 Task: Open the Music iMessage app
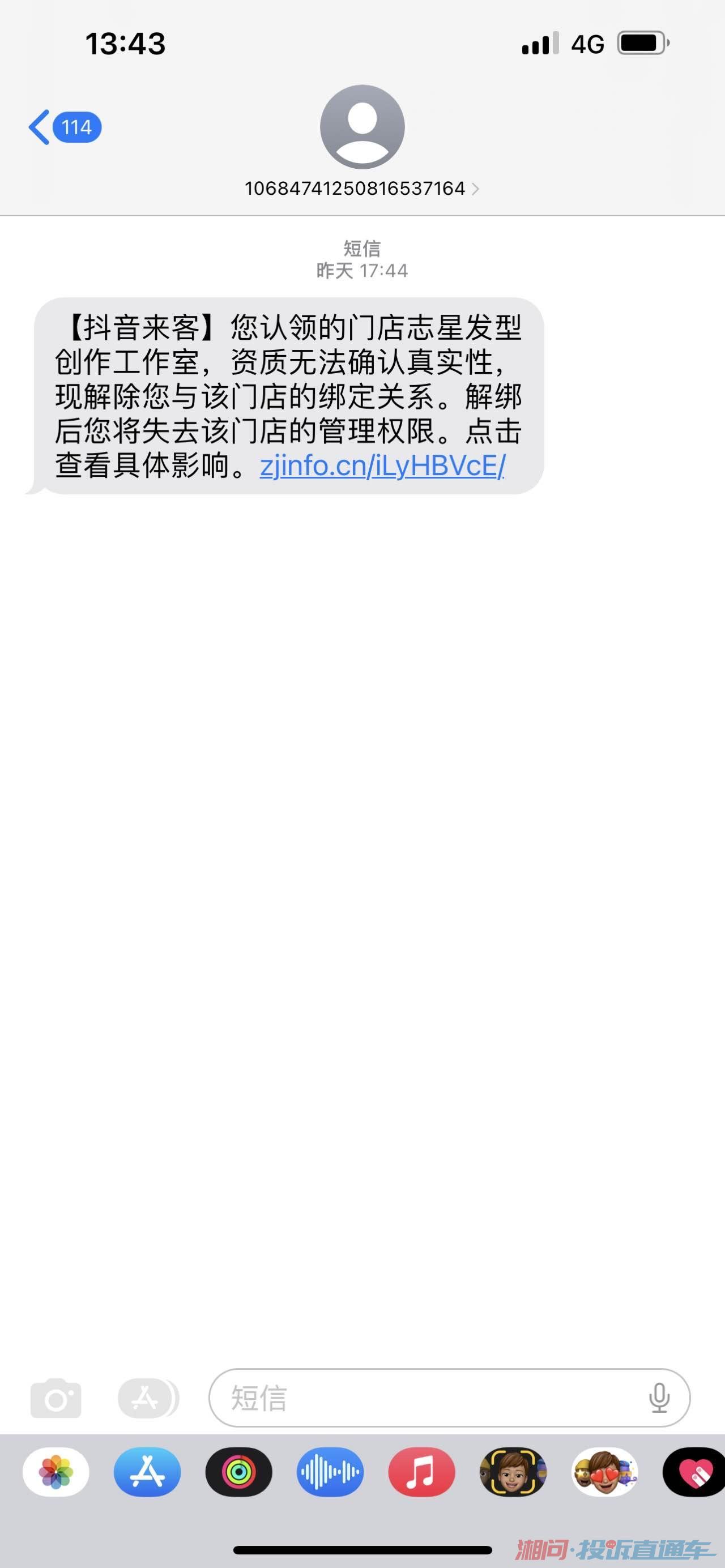[421, 1472]
